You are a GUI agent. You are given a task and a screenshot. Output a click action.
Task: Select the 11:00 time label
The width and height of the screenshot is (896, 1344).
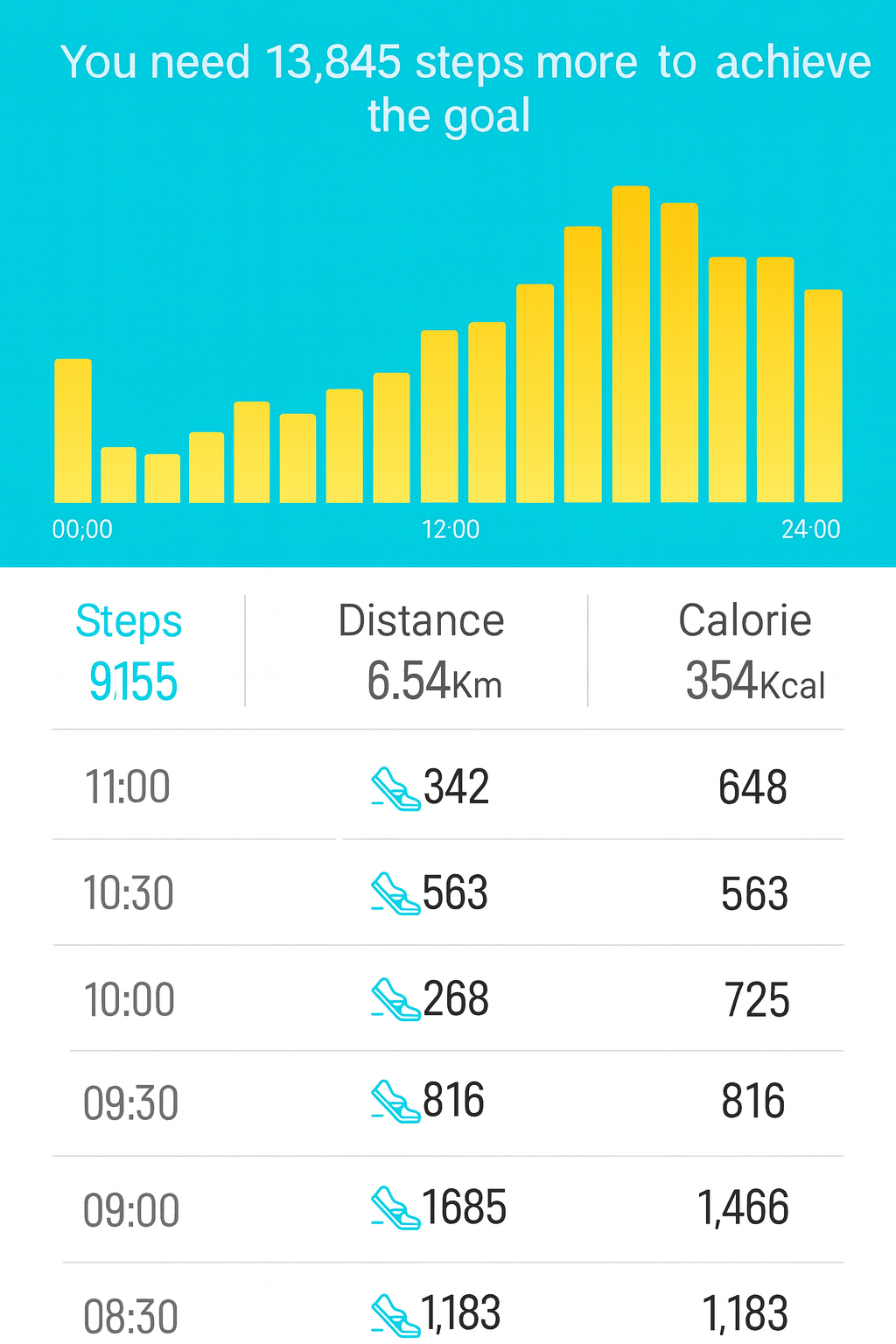[x=128, y=787]
